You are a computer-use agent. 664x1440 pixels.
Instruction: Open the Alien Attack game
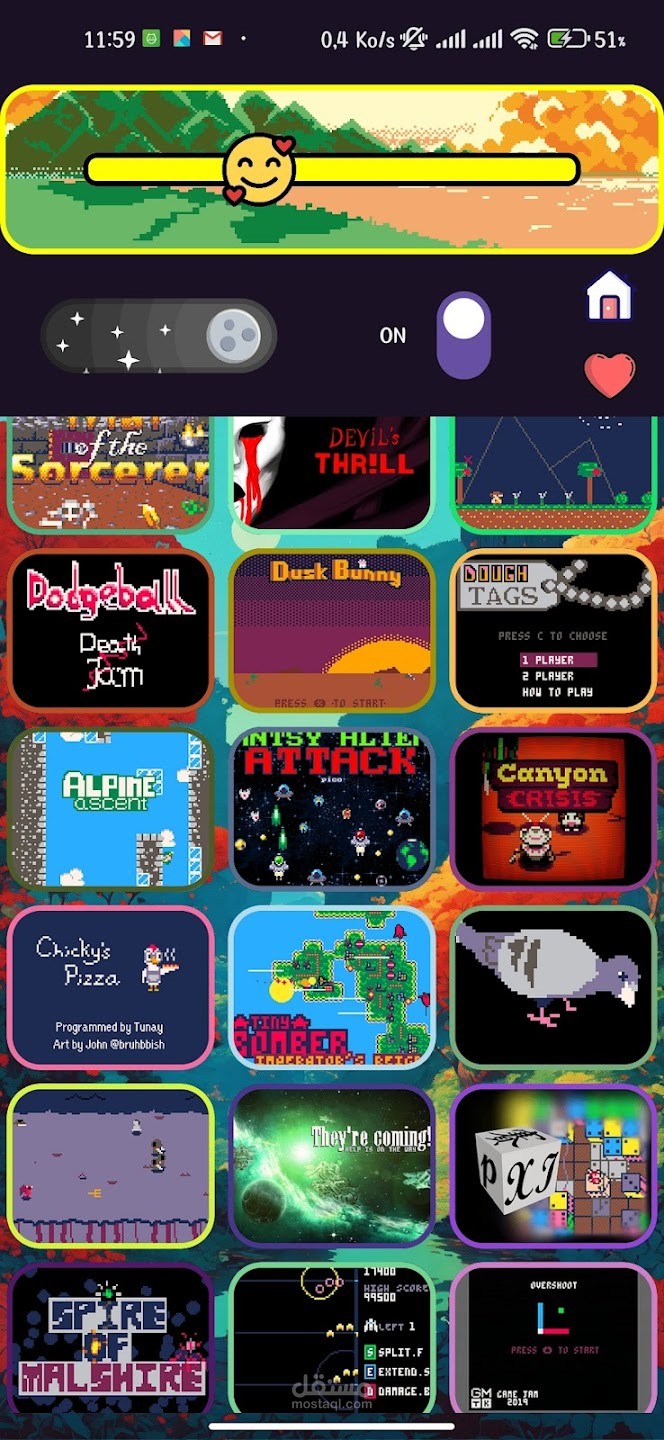(x=332, y=809)
